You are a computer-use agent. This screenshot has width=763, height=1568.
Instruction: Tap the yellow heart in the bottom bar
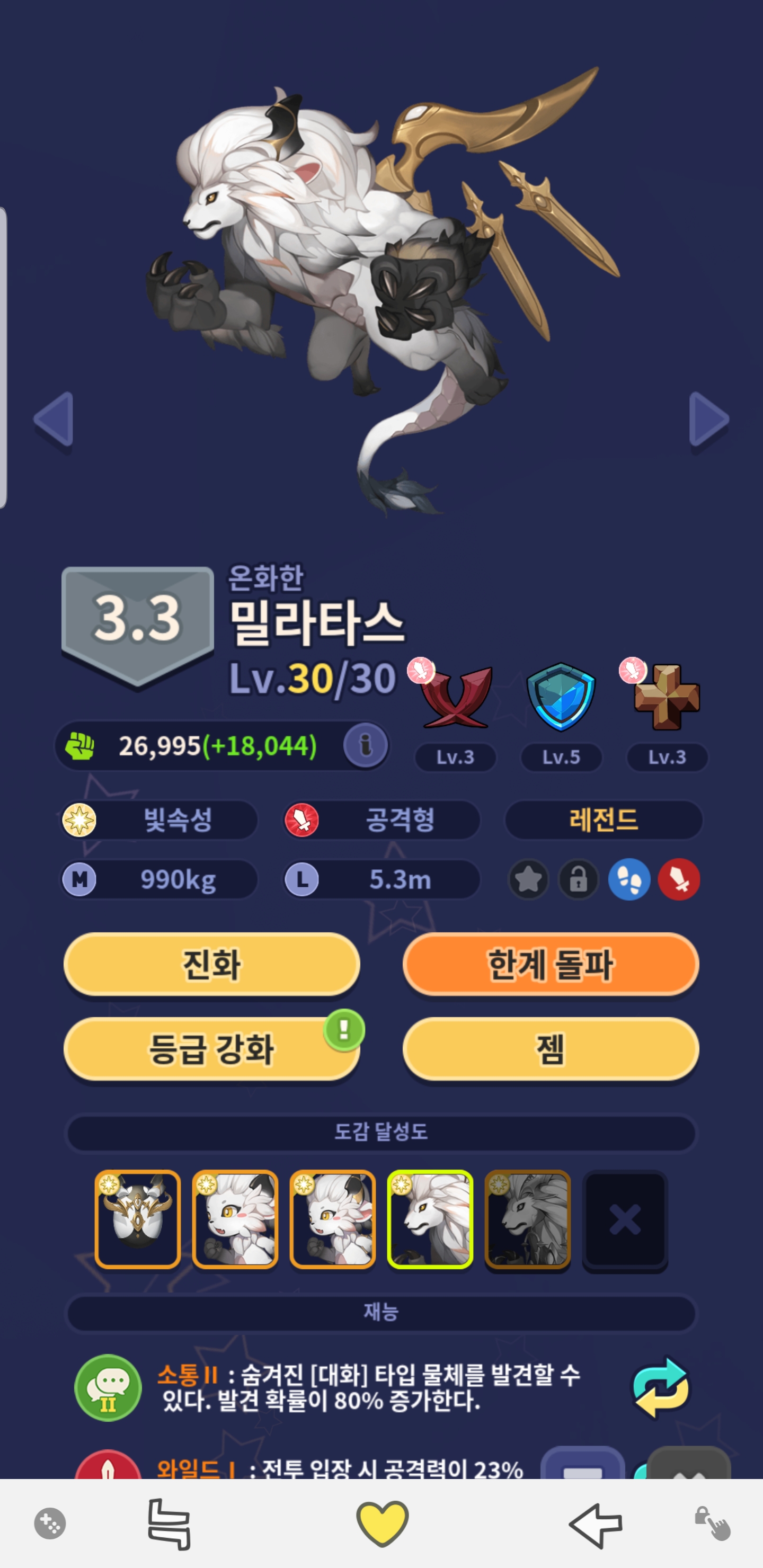click(382, 1524)
